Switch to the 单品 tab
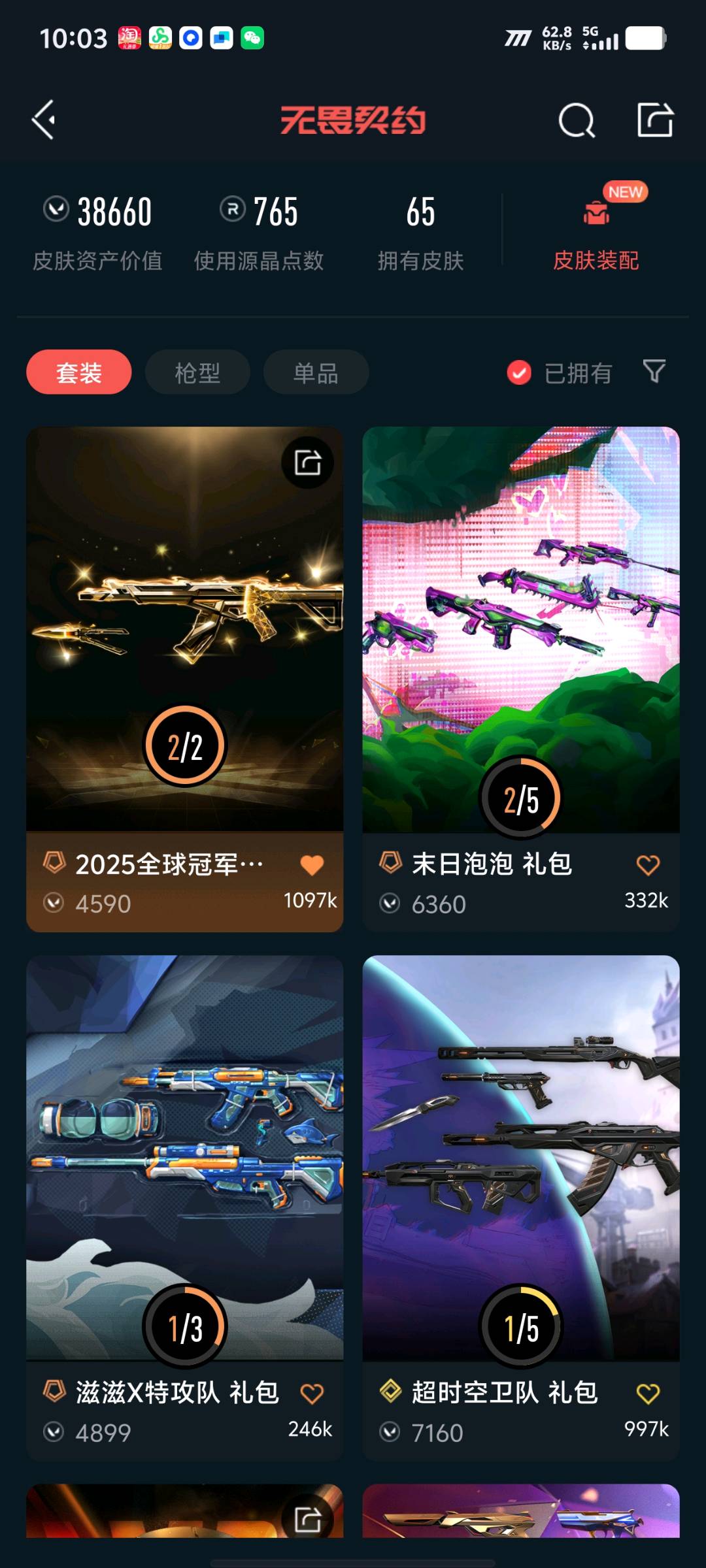The width and height of the screenshot is (706, 1568). pyautogui.click(x=316, y=372)
